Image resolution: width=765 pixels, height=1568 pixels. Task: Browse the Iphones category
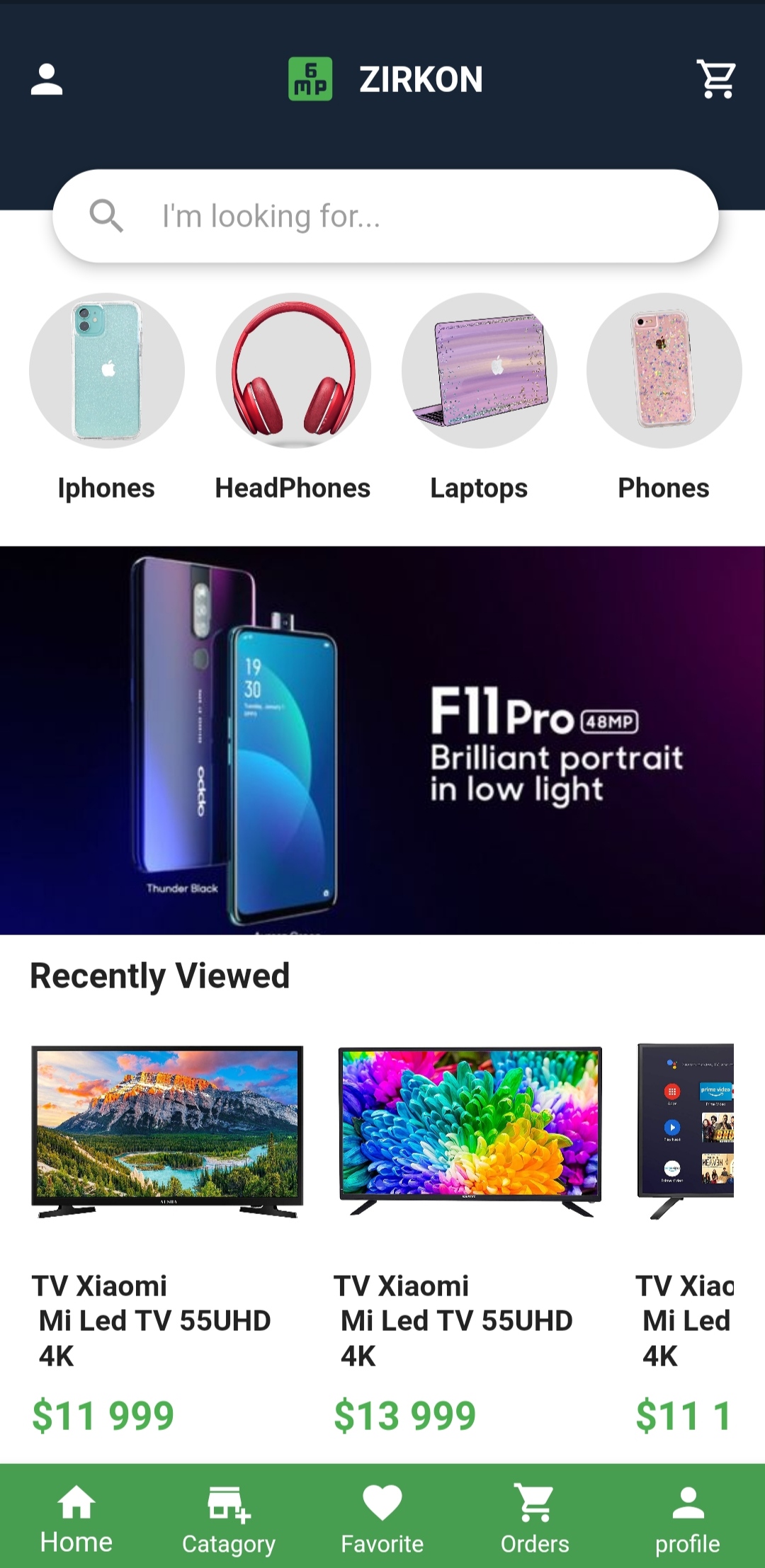pyautogui.click(x=106, y=398)
